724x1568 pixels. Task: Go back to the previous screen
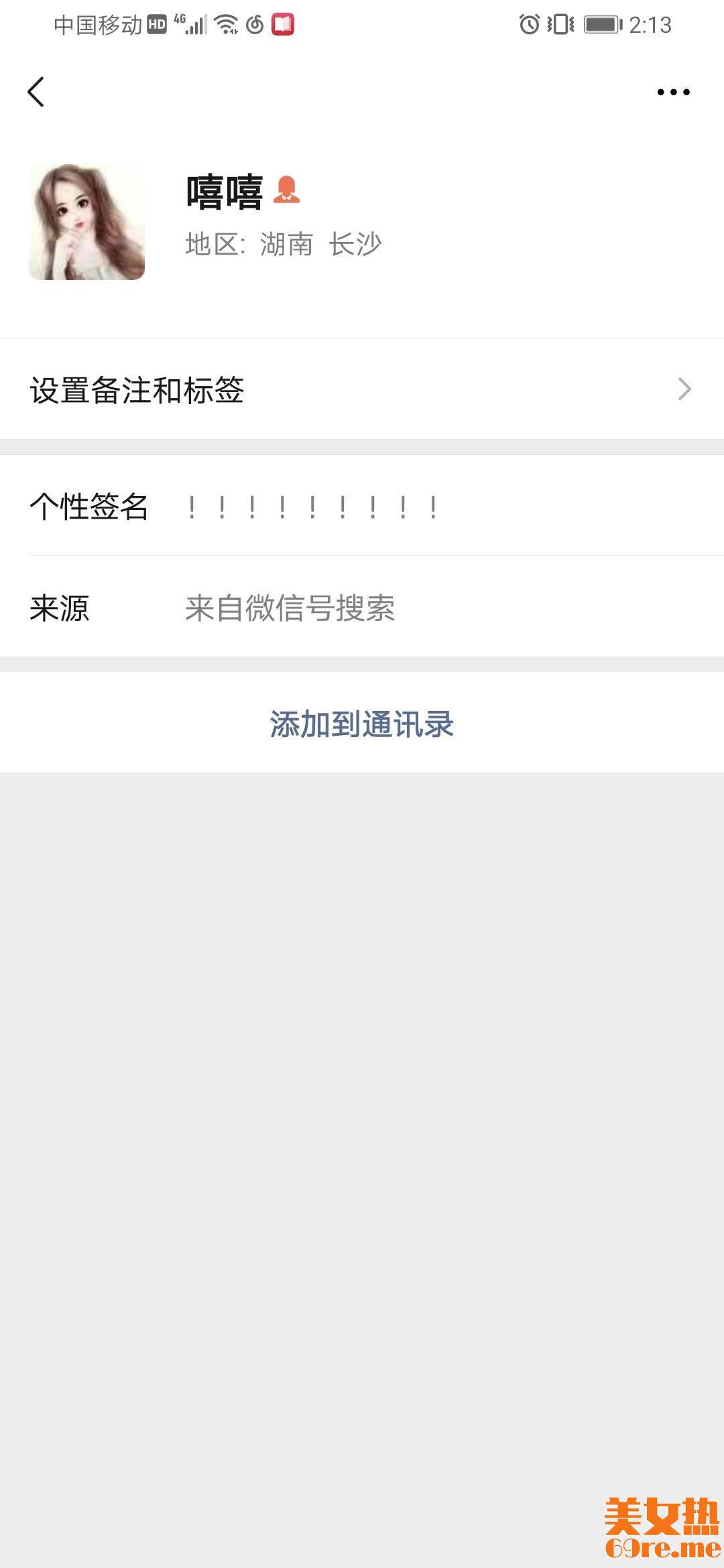pos(36,92)
